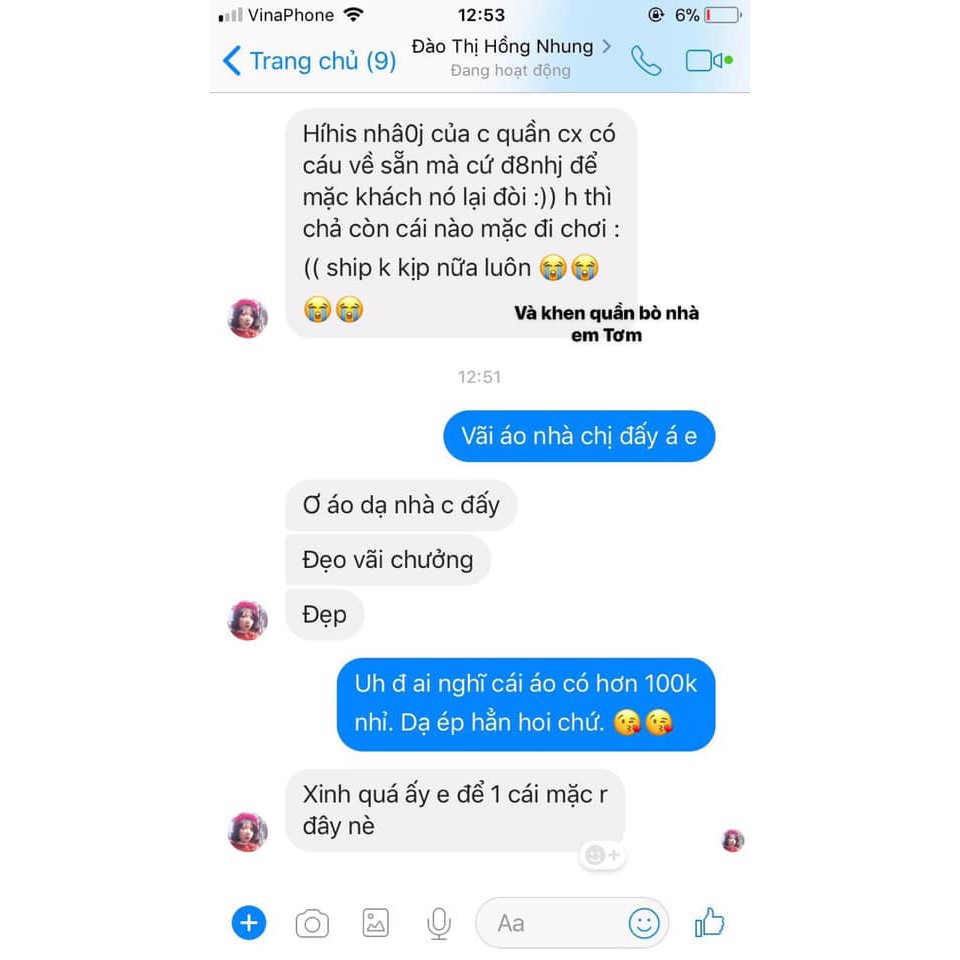
Task: Record a voice message
Action: pyautogui.click(x=438, y=923)
